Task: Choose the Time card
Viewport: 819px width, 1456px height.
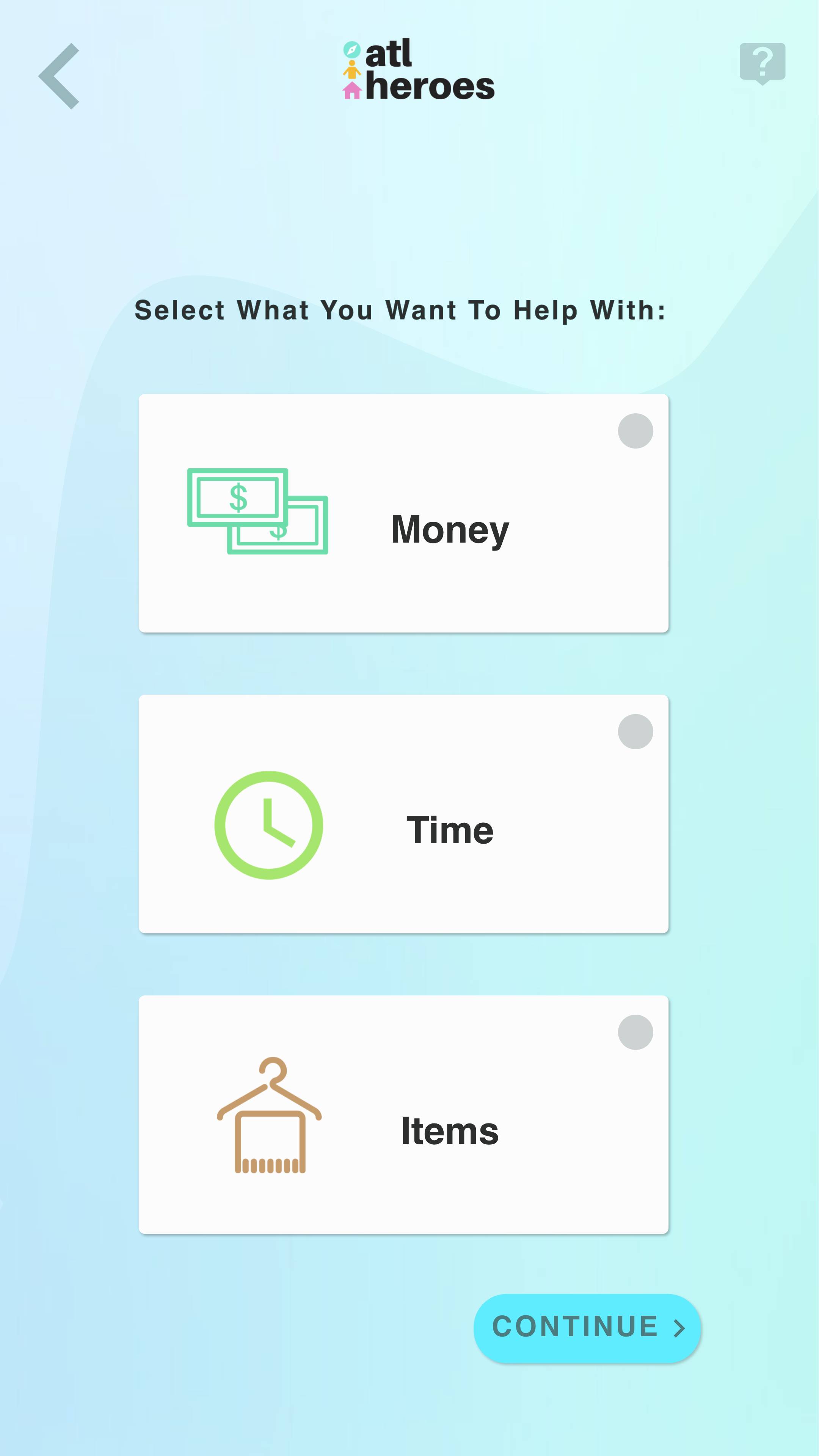Action: 403,814
